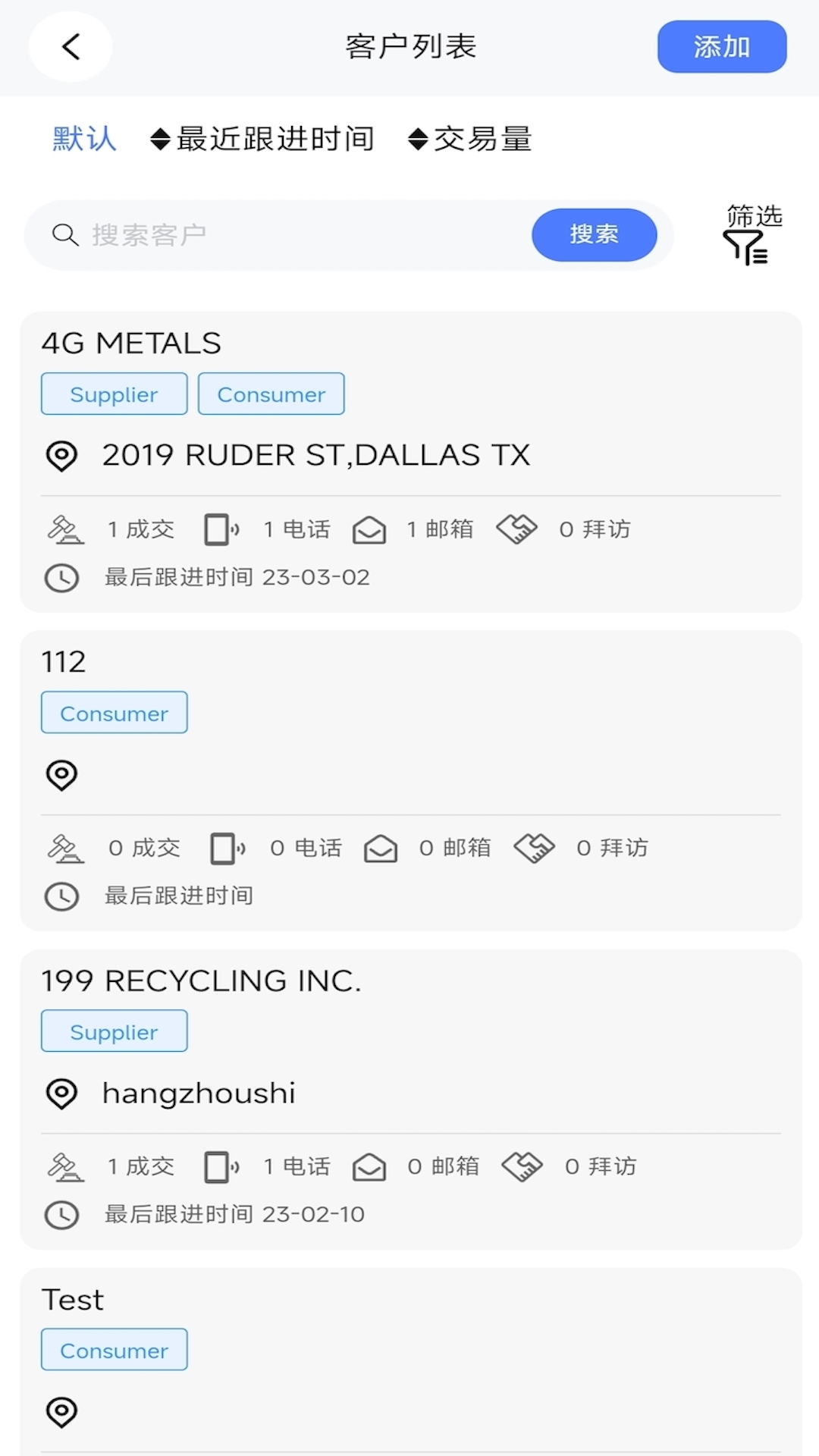Toggle the Supplier tag on 4G METALS
819x1456 pixels.
click(x=114, y=394)
